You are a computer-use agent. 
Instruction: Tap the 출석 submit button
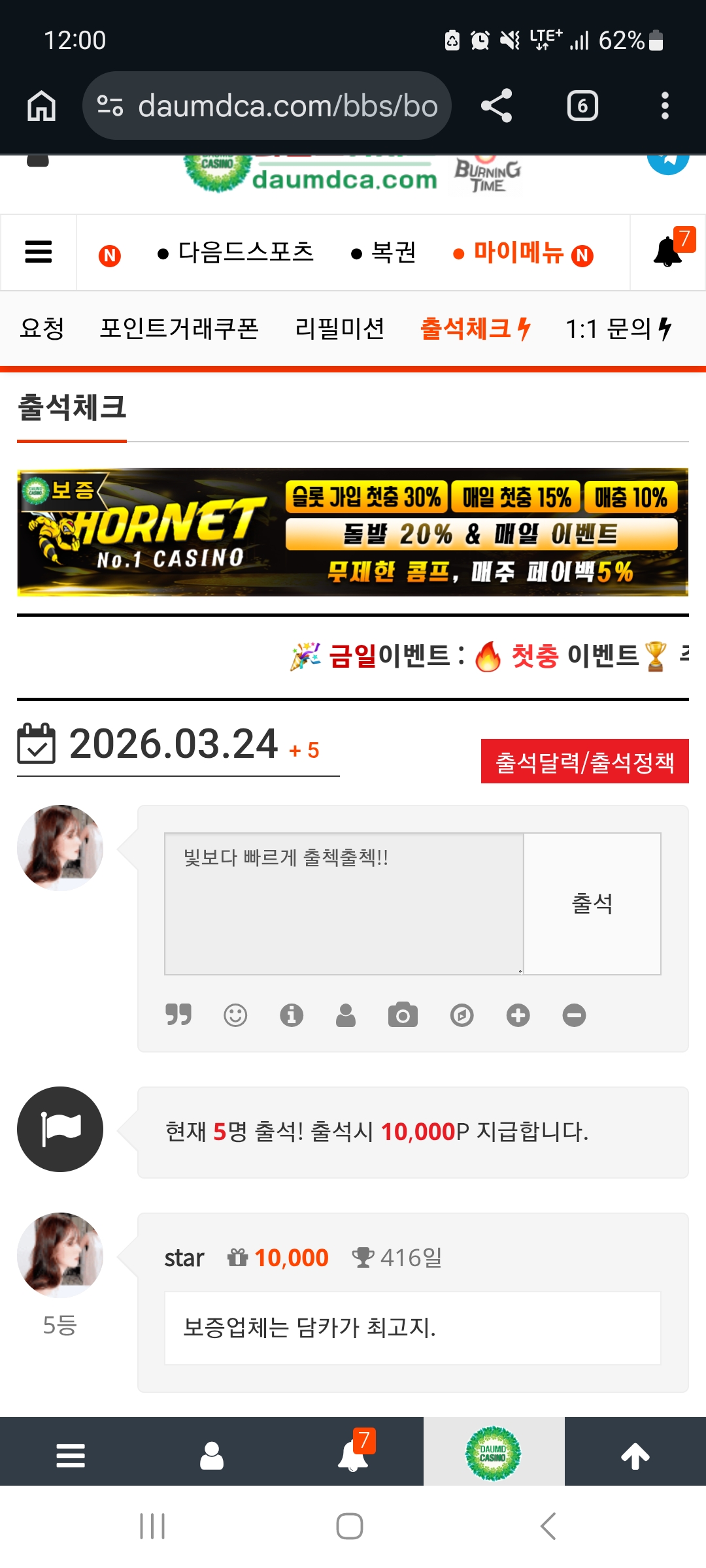[592, 904]
